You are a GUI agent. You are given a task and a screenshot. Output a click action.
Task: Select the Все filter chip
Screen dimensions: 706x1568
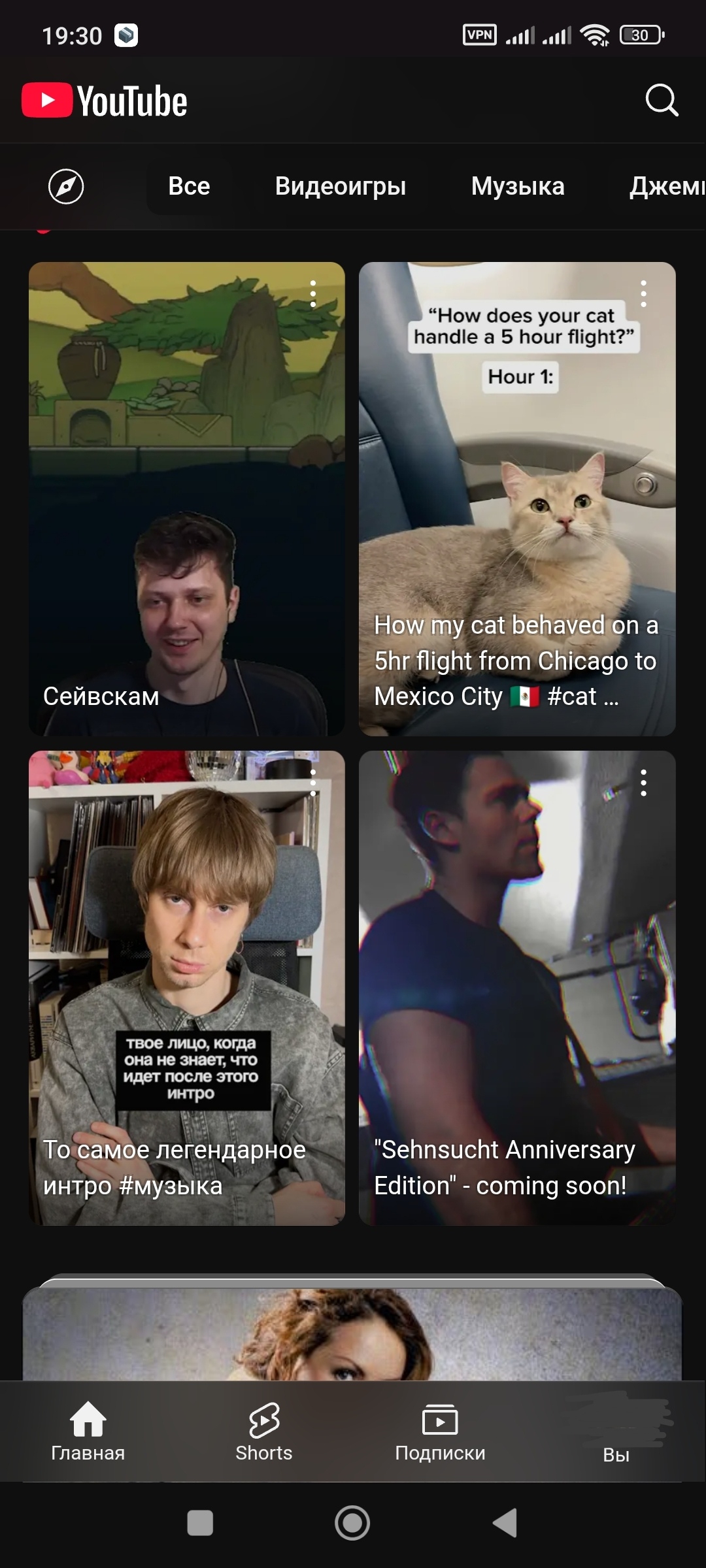tap(189, 186)
